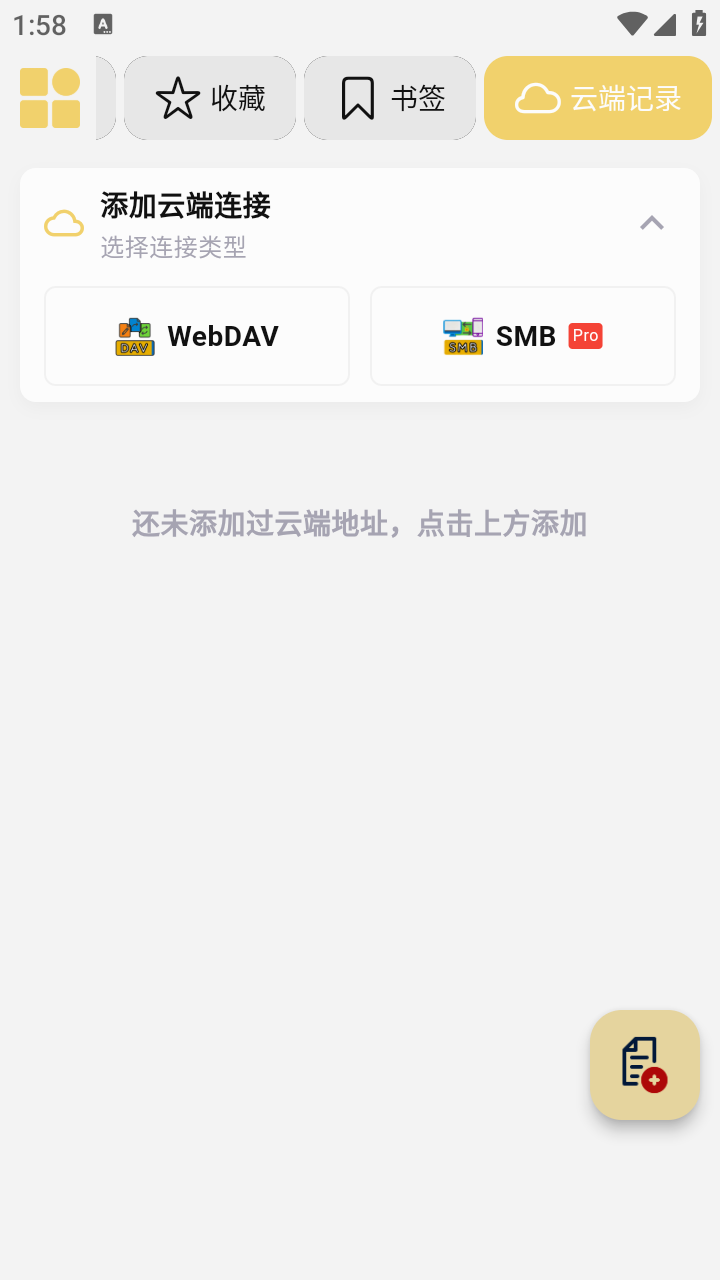Switch to the 收藏 tab

[210, 97]
